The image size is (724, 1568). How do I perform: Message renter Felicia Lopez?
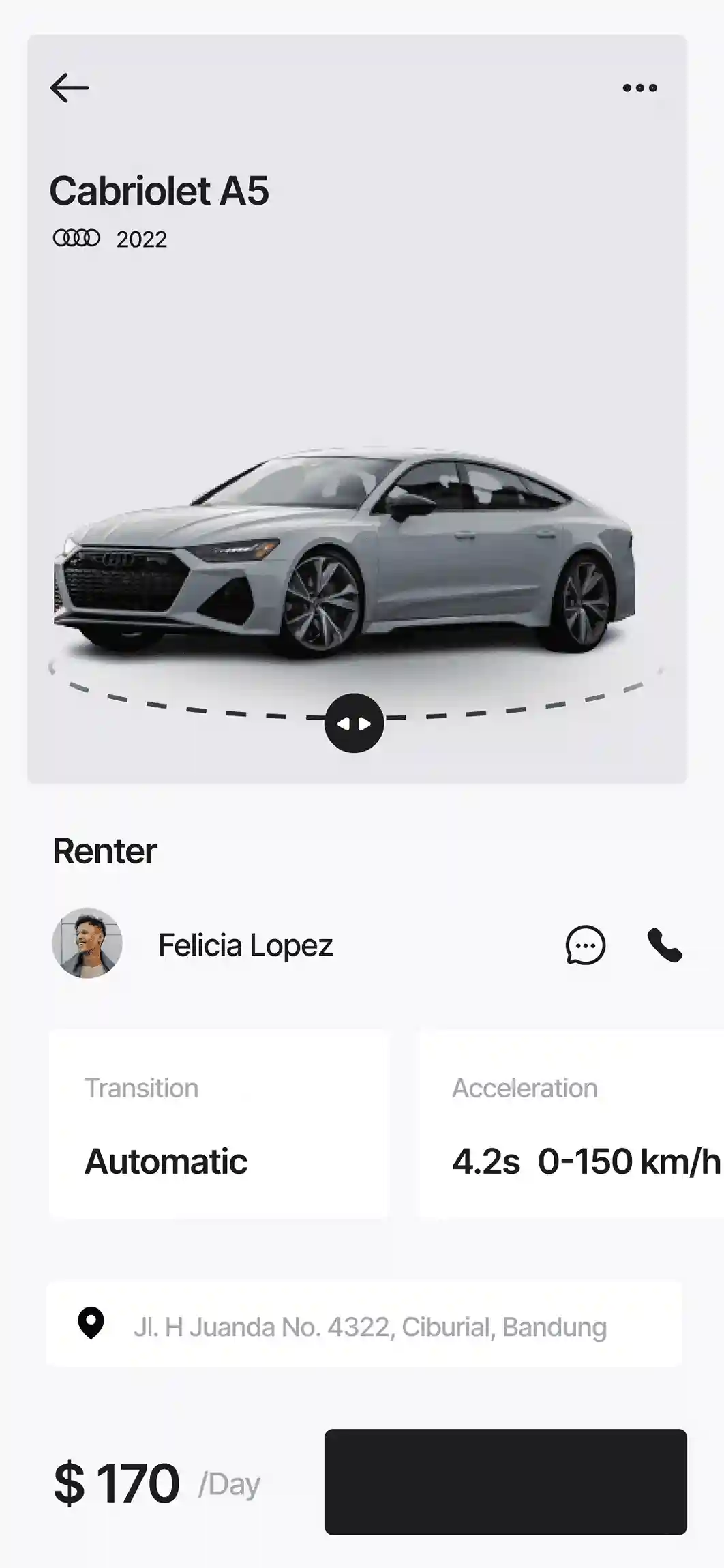click(x=586, y=945)
